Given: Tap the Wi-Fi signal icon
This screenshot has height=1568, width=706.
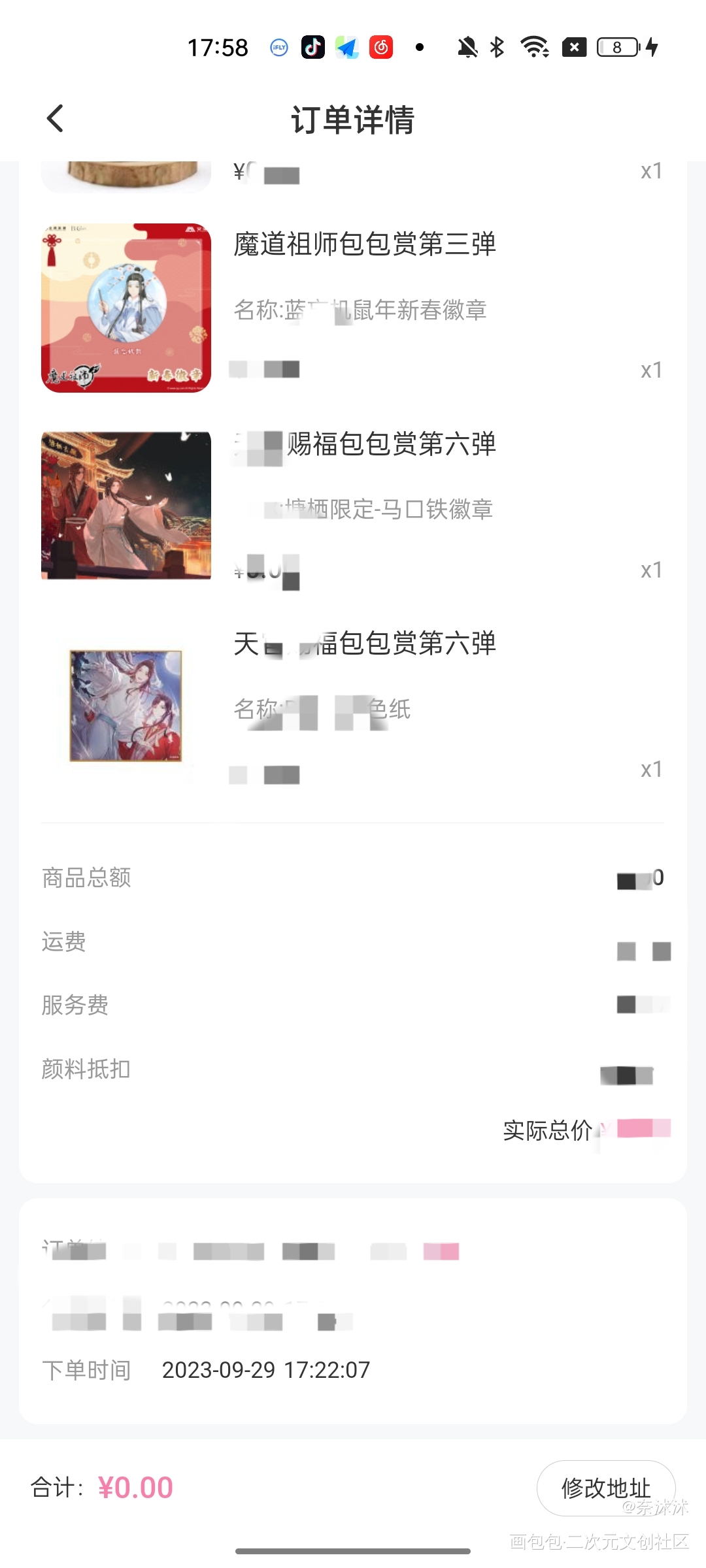Looking at the screenshot, I should (535, 46).
